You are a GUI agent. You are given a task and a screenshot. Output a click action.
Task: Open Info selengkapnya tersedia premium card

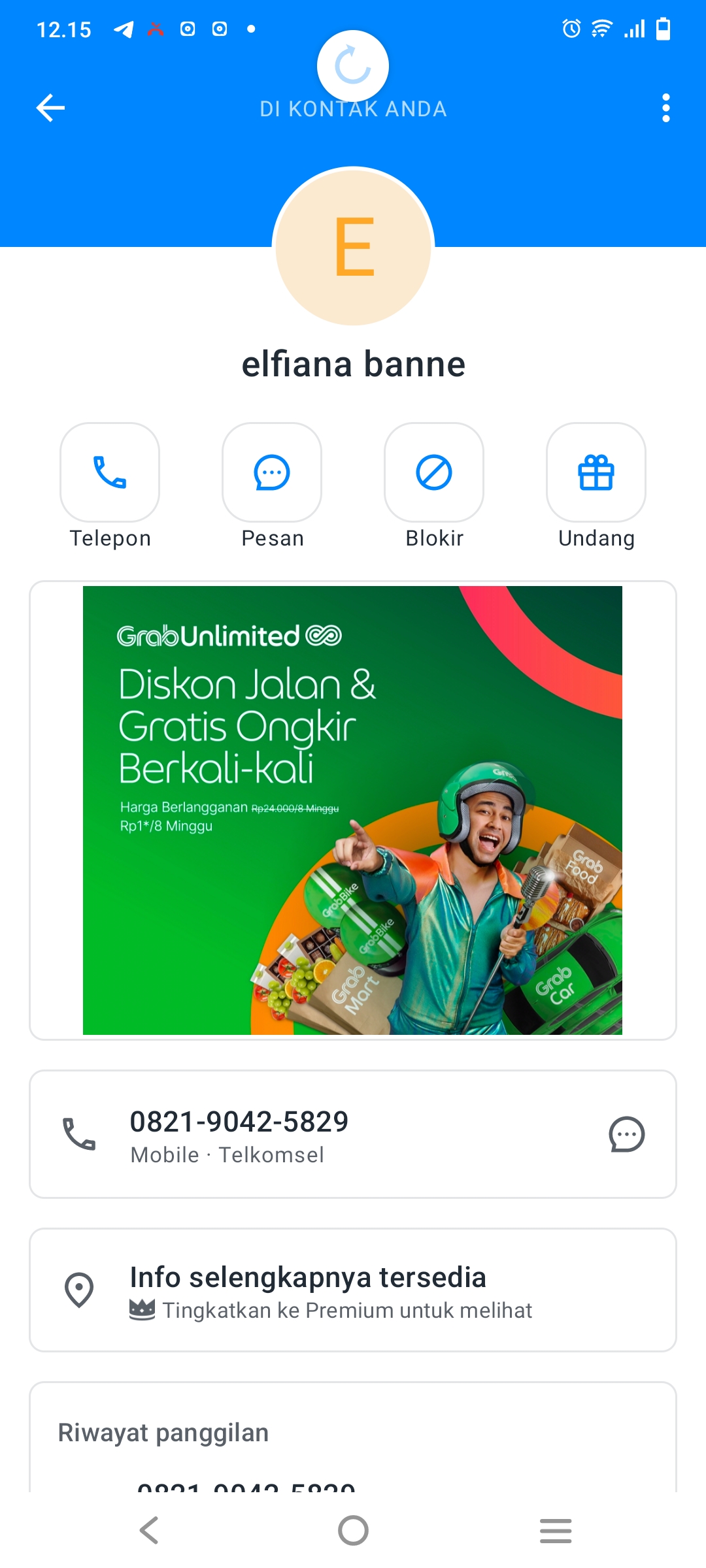pyautogui.click(x=352, y=1290)
